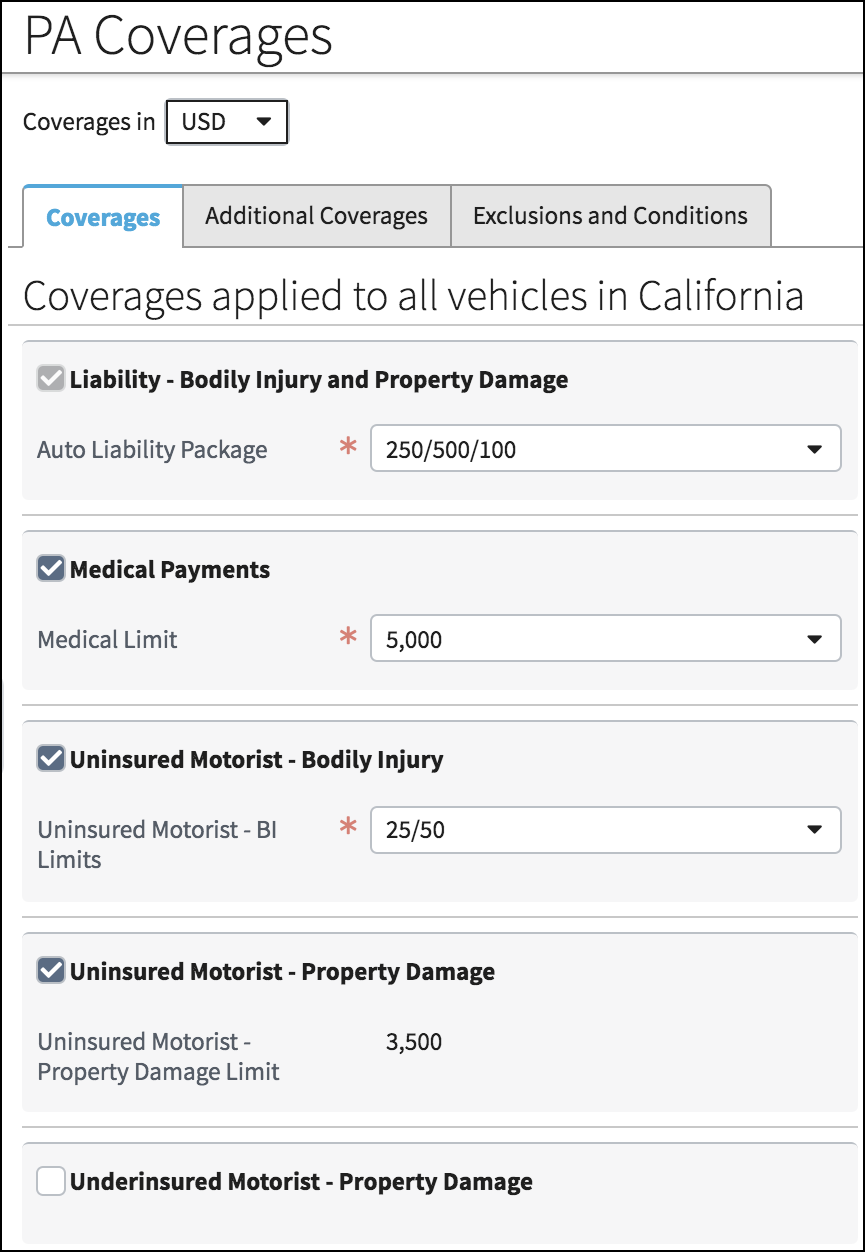The height and width of the screenshot is (1252, 865).
Task: Click the required asterisk next to Medical Limit
Action: point(347,636)
